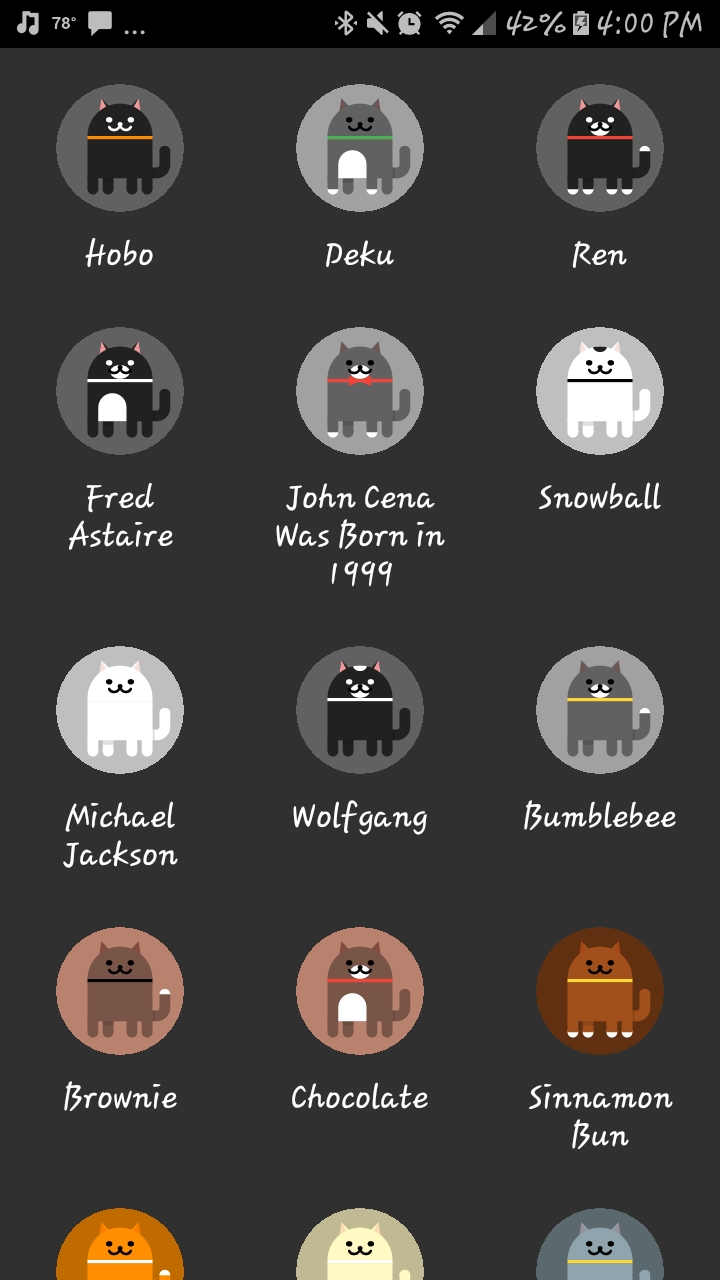Open the Michael Jackson cat
Screen dimensions: 720x1280
pos(120,710)
